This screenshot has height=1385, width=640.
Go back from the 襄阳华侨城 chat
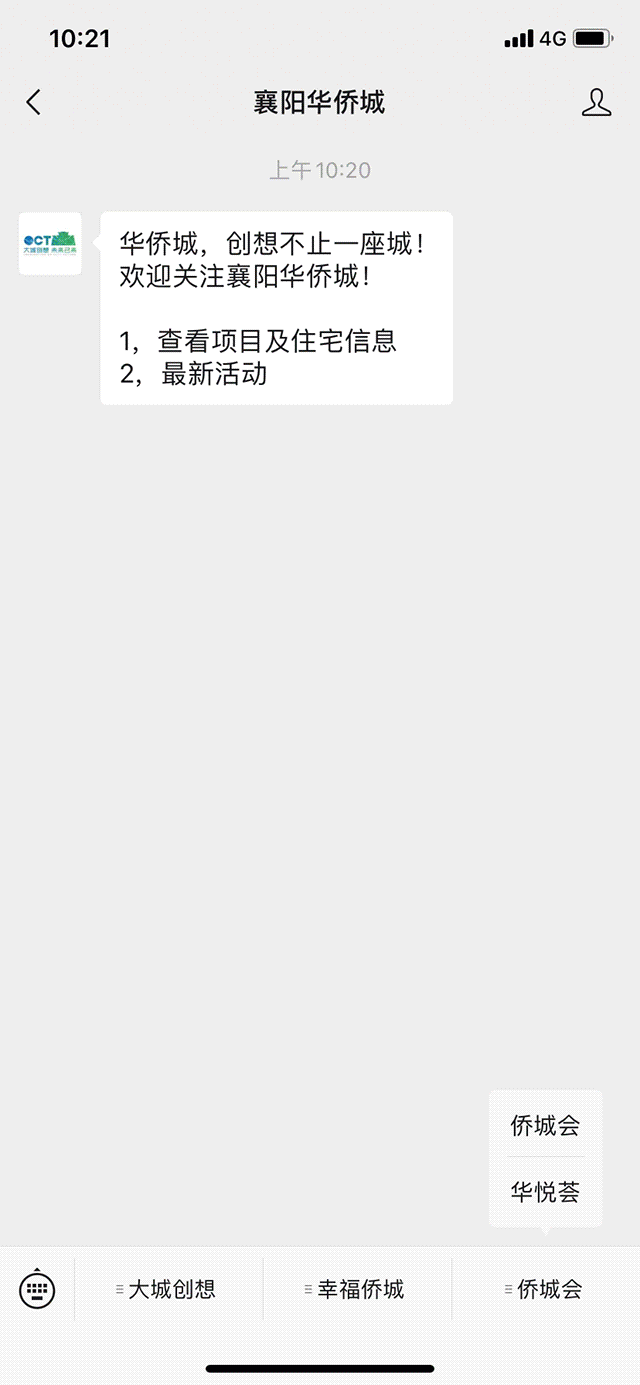pyautogui.click(x=34, y=102)
